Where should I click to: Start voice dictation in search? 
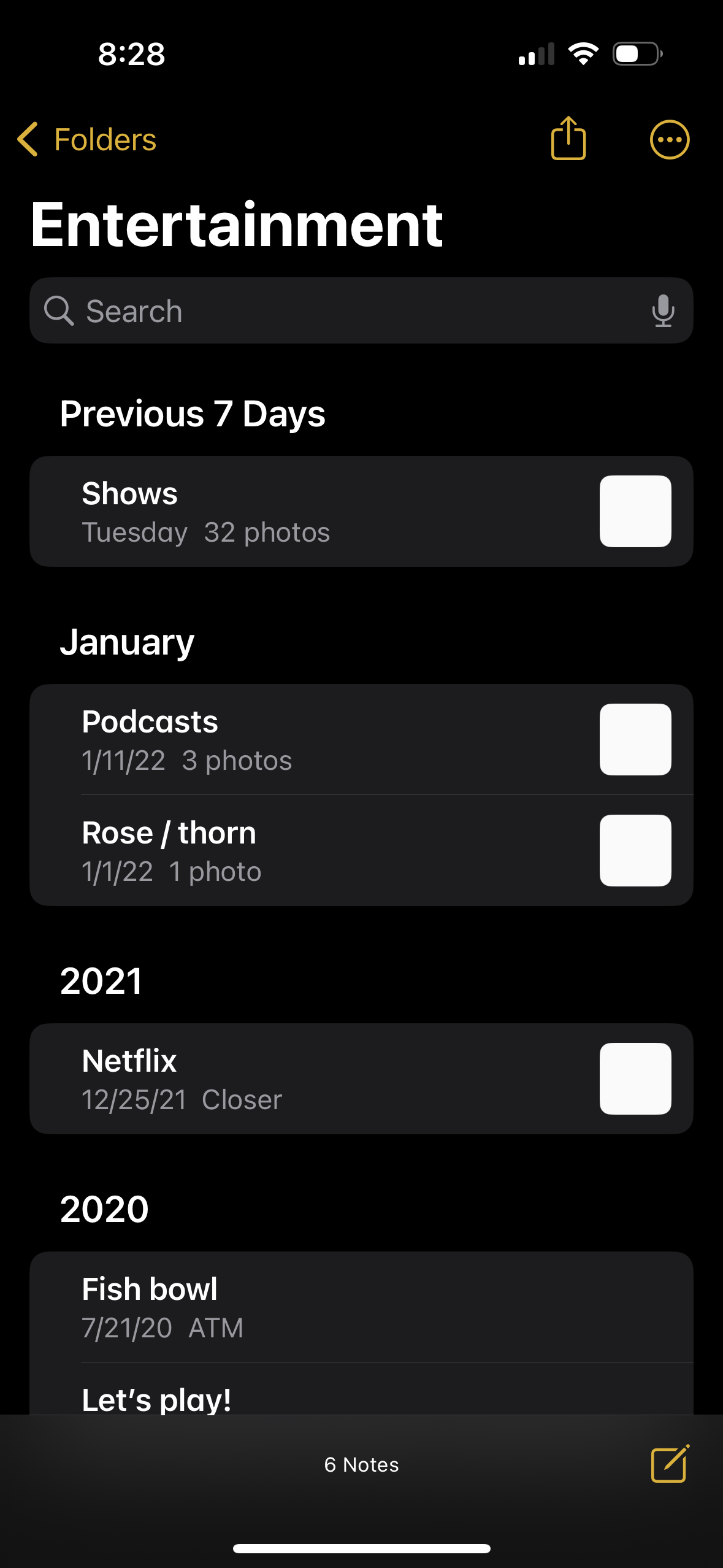663,311
